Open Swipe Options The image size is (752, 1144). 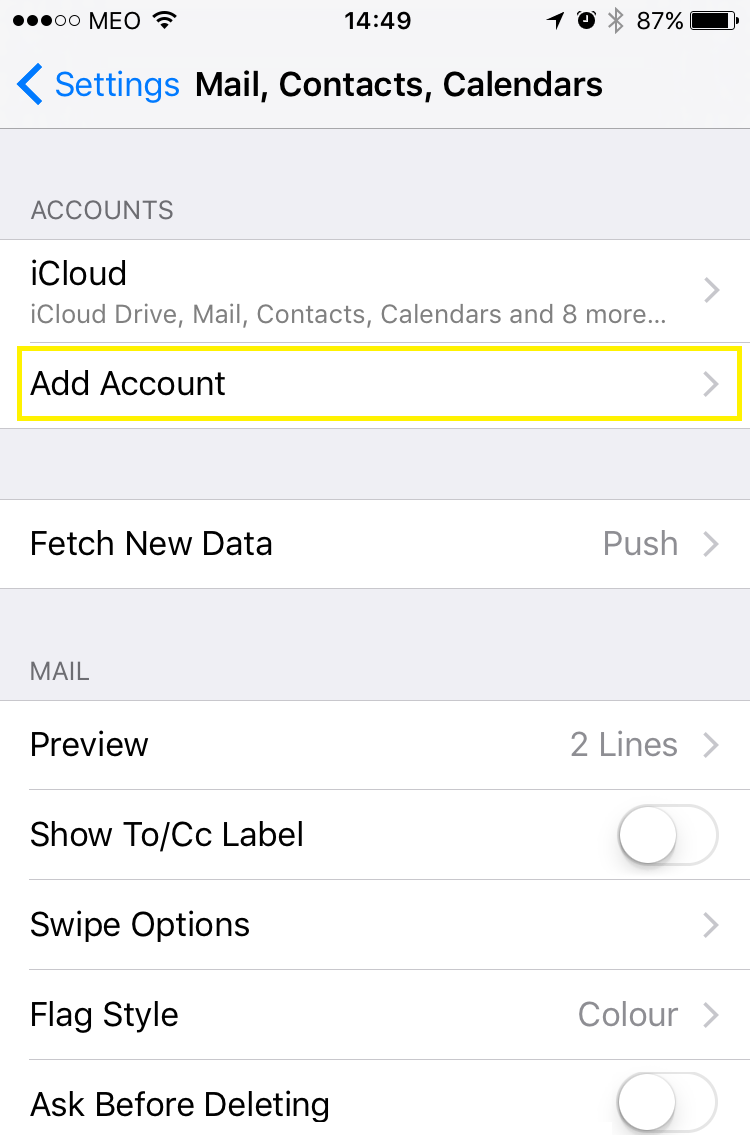click(x=375, y=925)
